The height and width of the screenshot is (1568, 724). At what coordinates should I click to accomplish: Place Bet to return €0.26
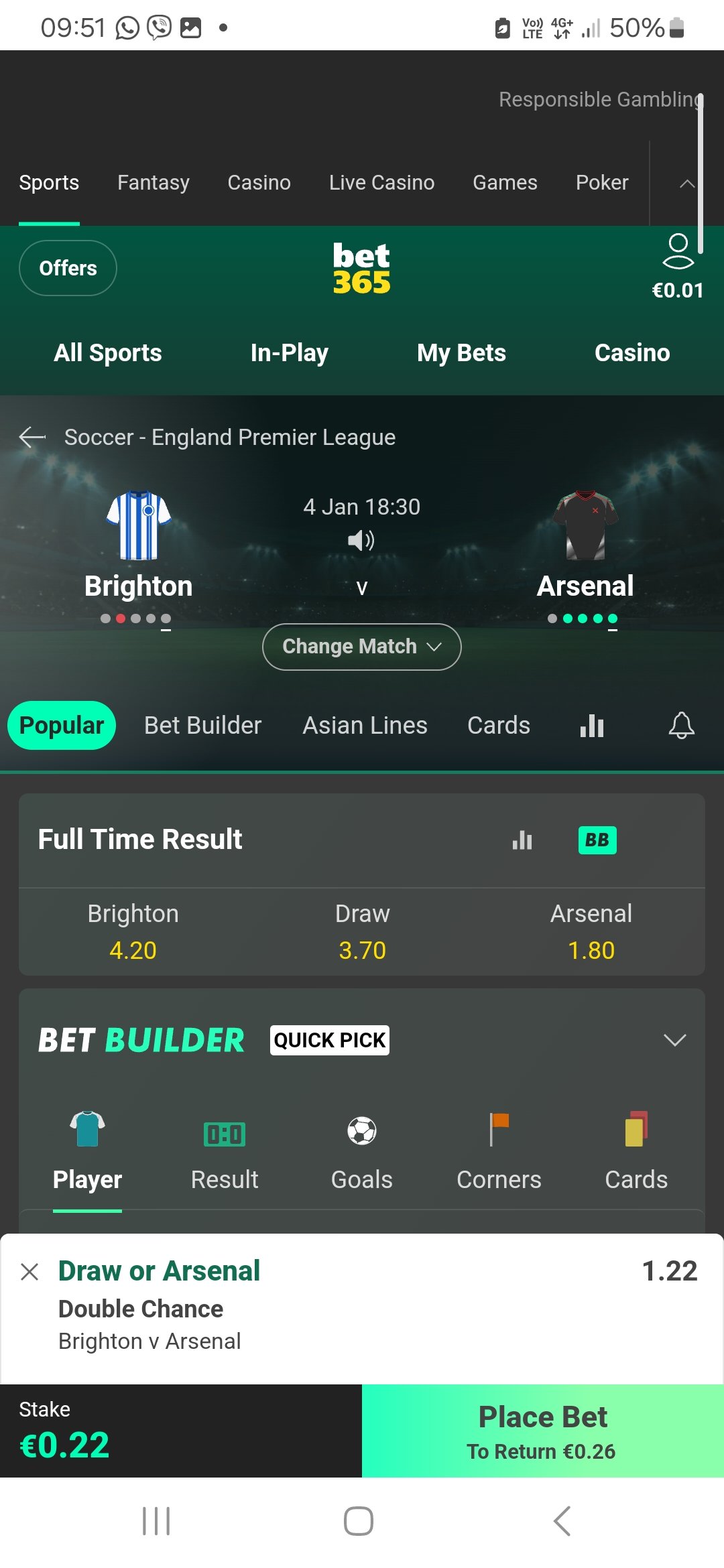543,1431
